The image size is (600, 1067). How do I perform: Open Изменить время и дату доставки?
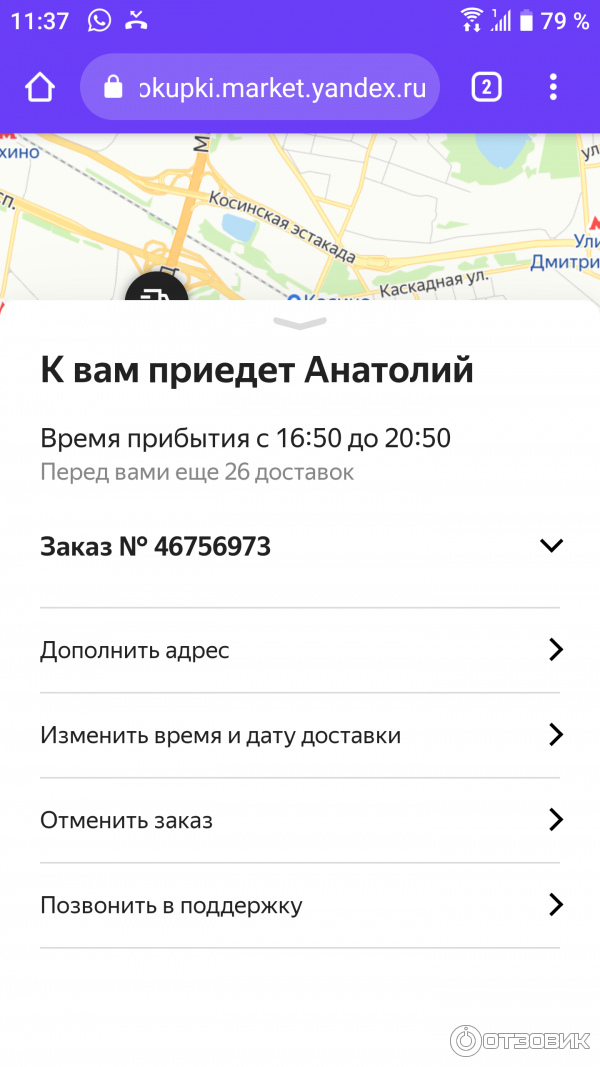(300, 736)
